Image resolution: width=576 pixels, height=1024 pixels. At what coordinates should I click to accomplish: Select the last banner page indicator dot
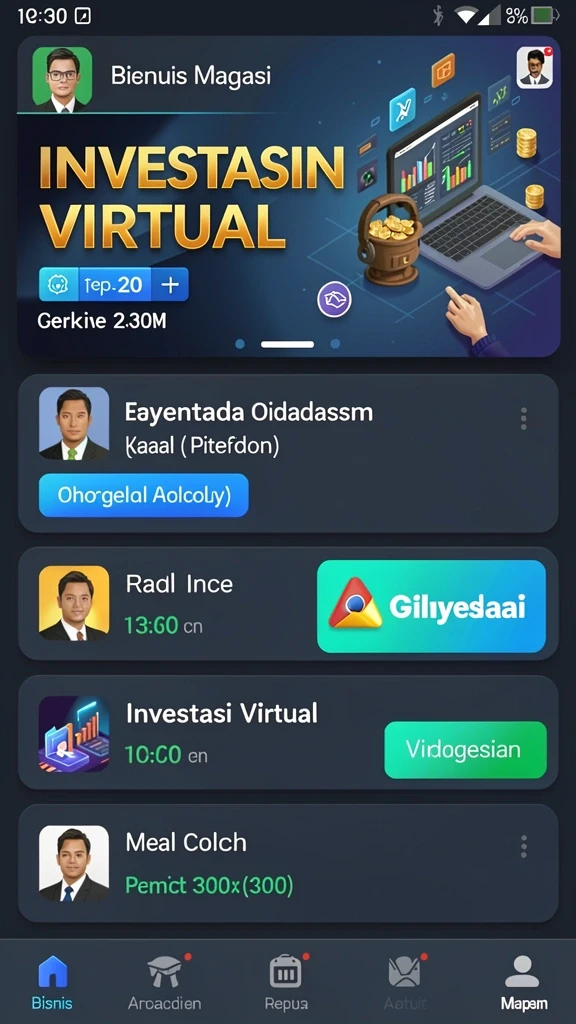tap(335, 344)
